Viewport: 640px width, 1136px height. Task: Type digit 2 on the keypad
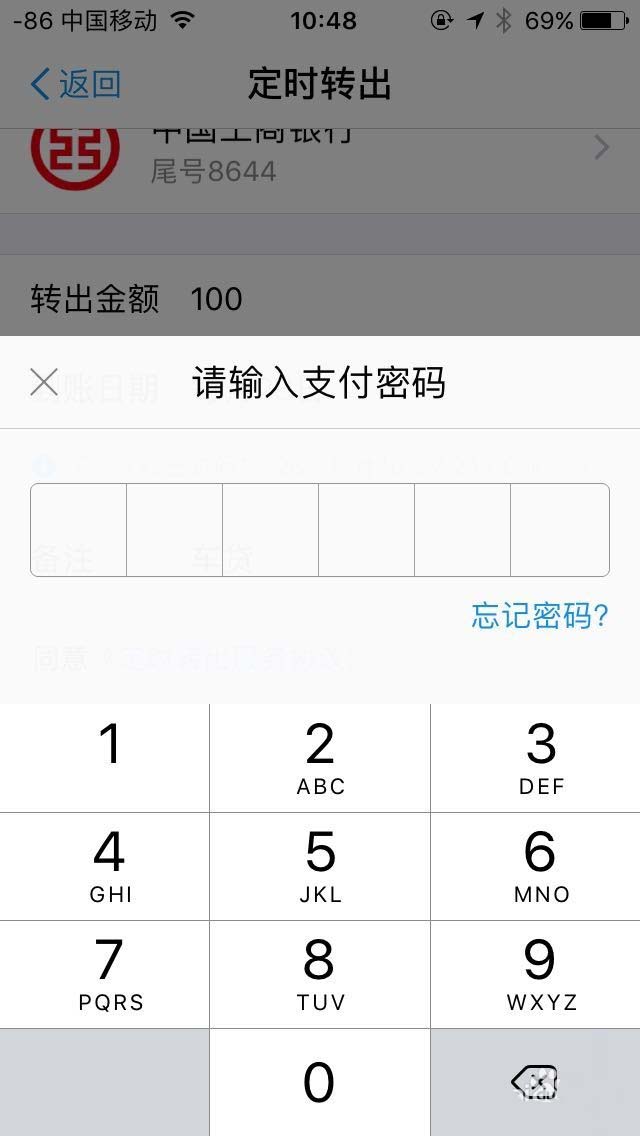[320, 758]
